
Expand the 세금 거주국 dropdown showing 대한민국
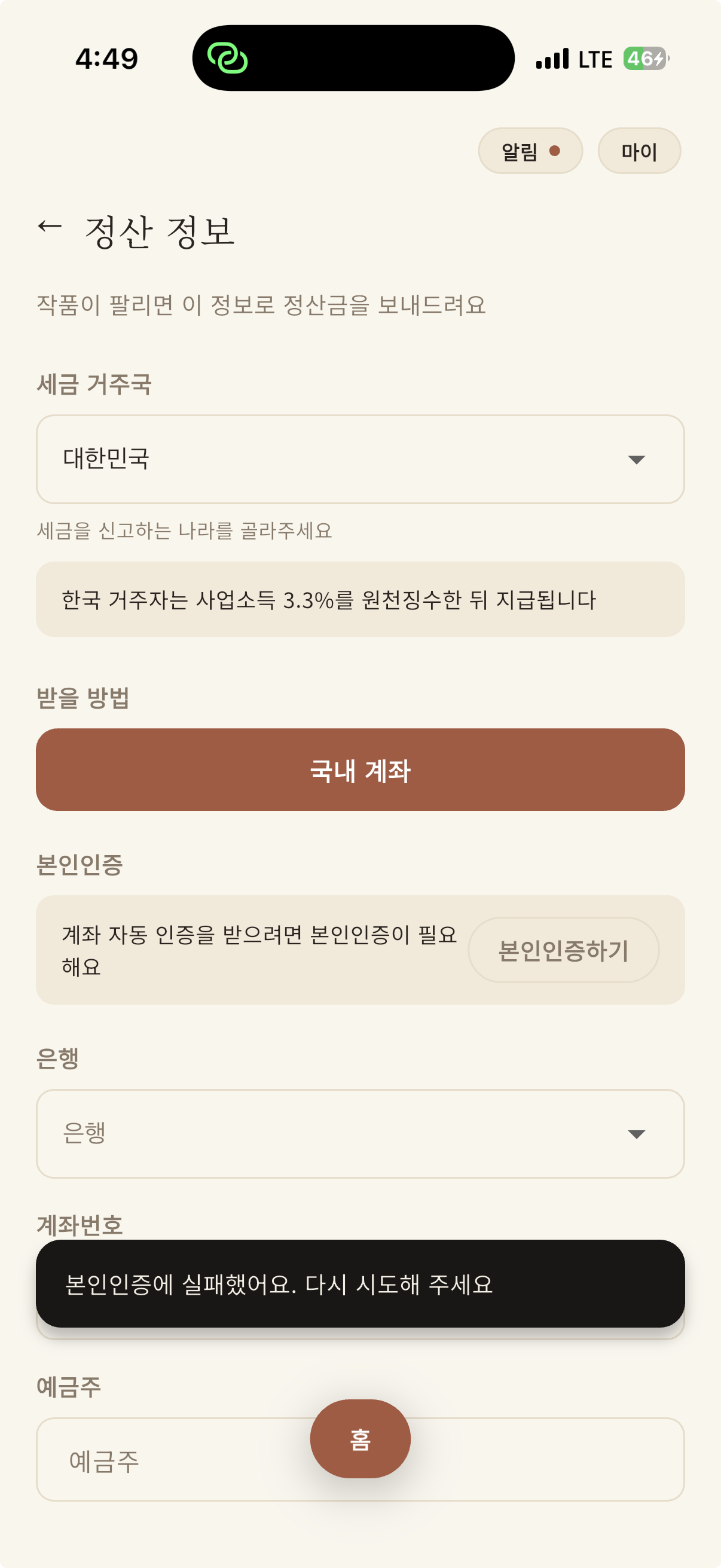pos(360,459)
